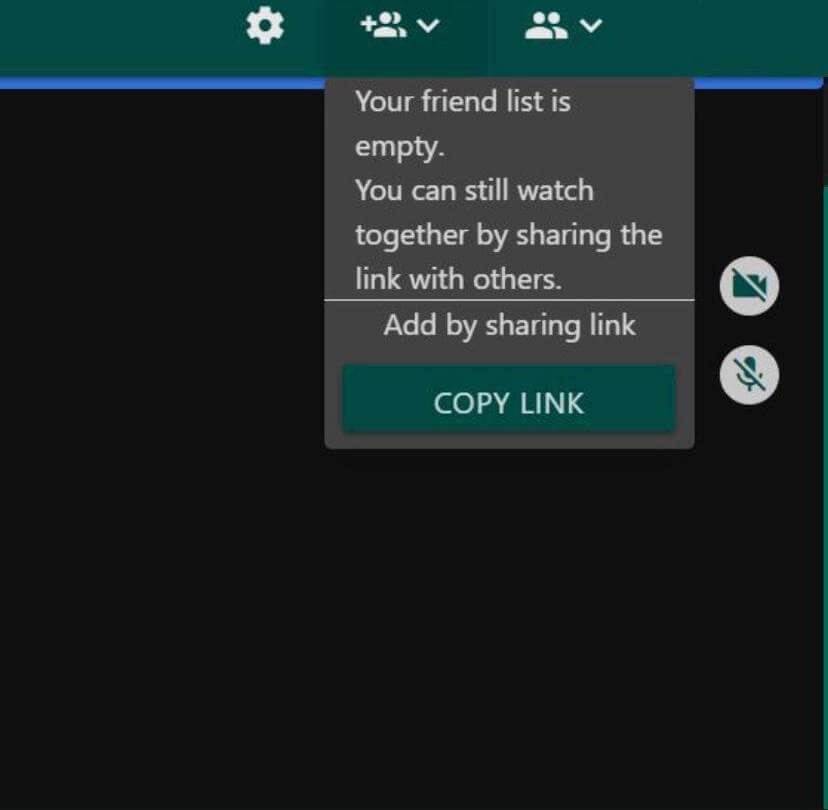Unmute the microphone
Image resolution: width=828 pixels, height=810 pixels.
[x=749, y=375]
